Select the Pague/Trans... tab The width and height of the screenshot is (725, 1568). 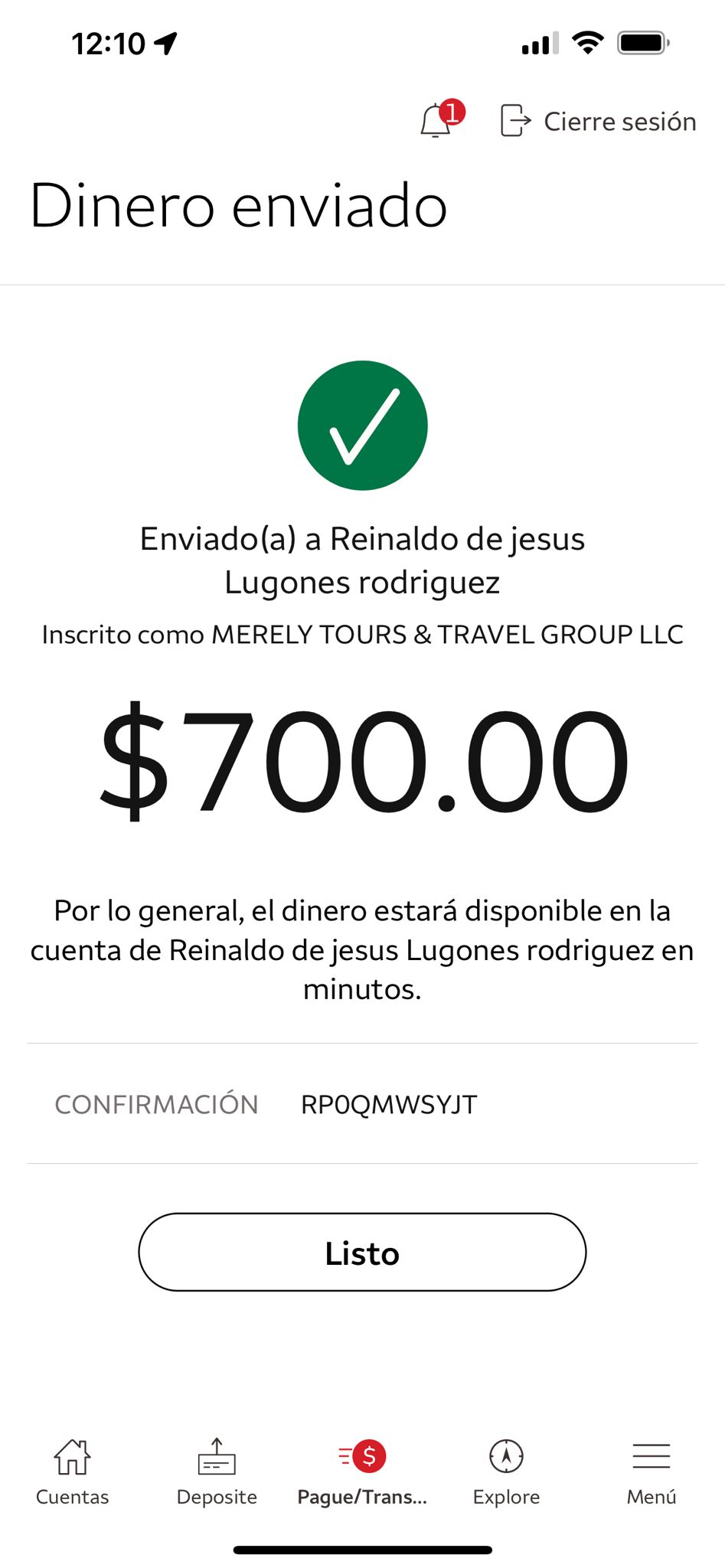coord(362,1472)
